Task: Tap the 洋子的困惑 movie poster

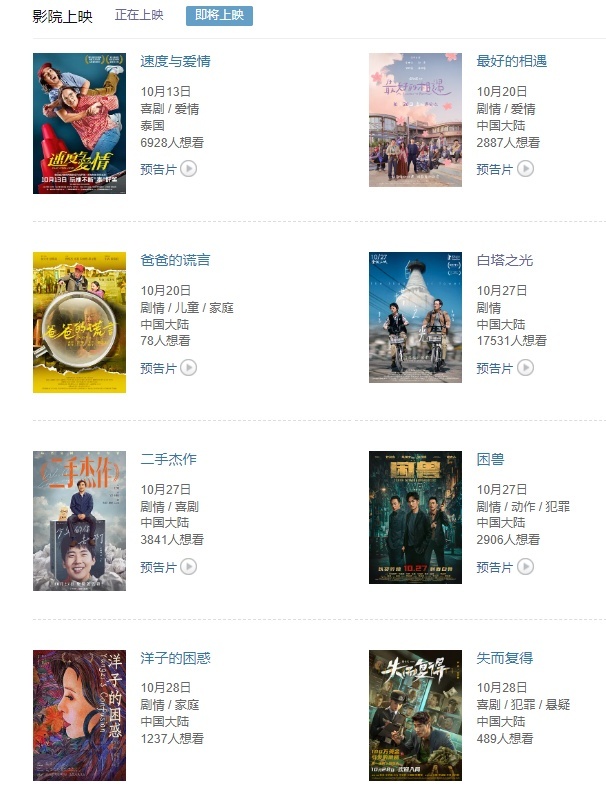Action: pos(79,715)
